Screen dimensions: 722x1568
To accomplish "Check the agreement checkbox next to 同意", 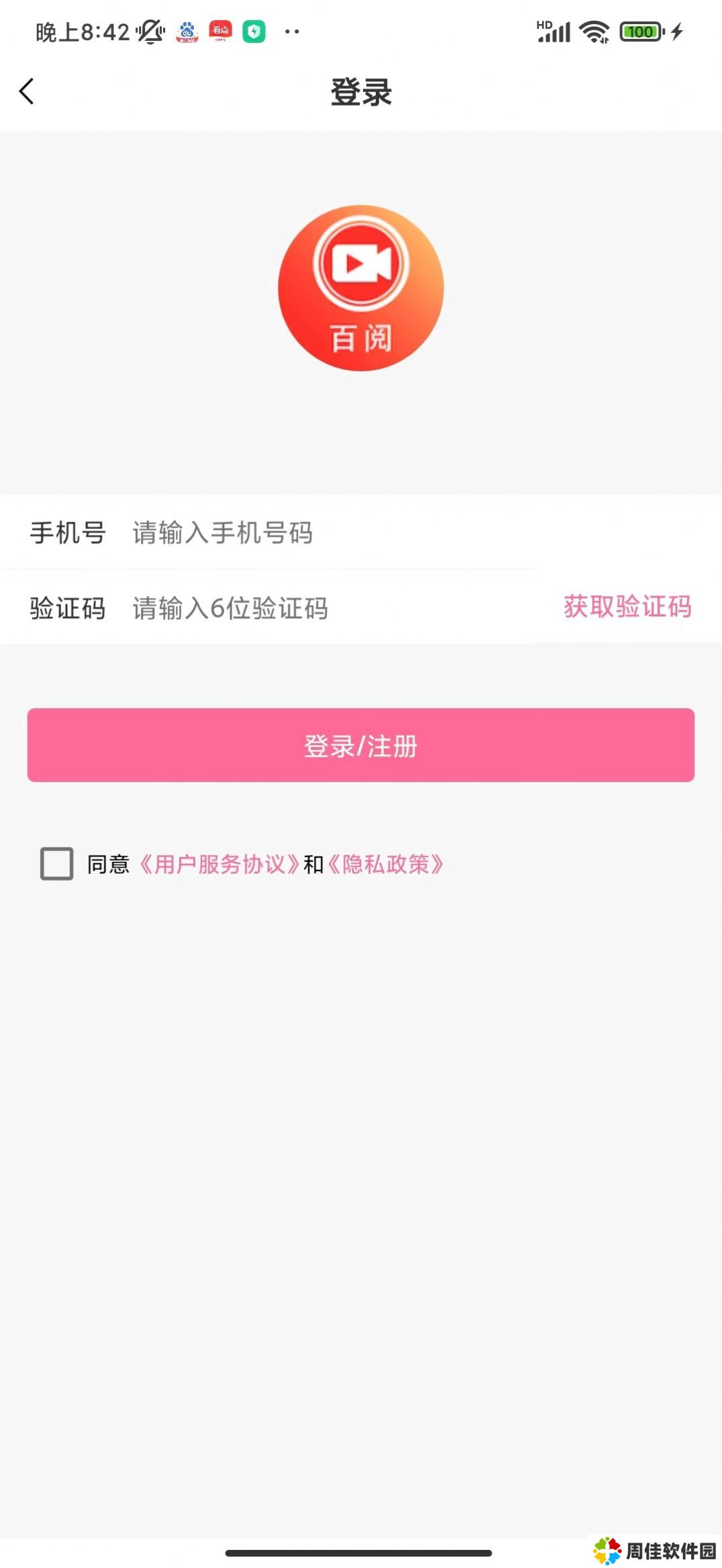I will coord(57,863).
